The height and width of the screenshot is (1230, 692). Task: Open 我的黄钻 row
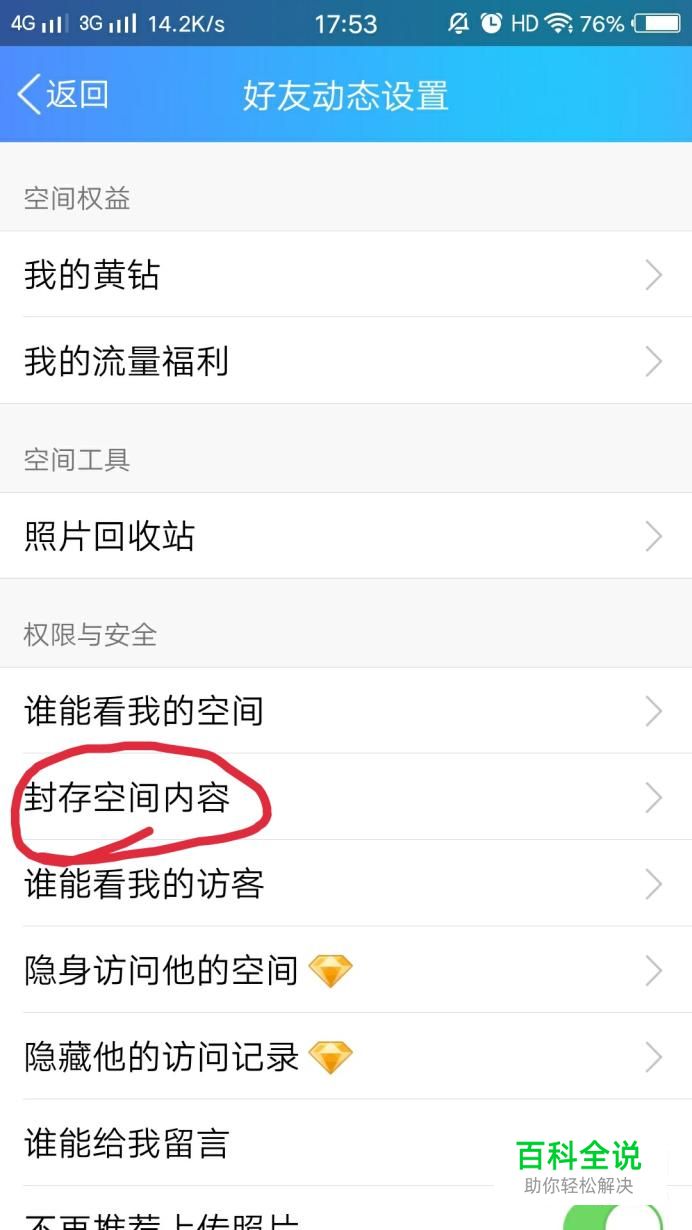pos(346,274)
